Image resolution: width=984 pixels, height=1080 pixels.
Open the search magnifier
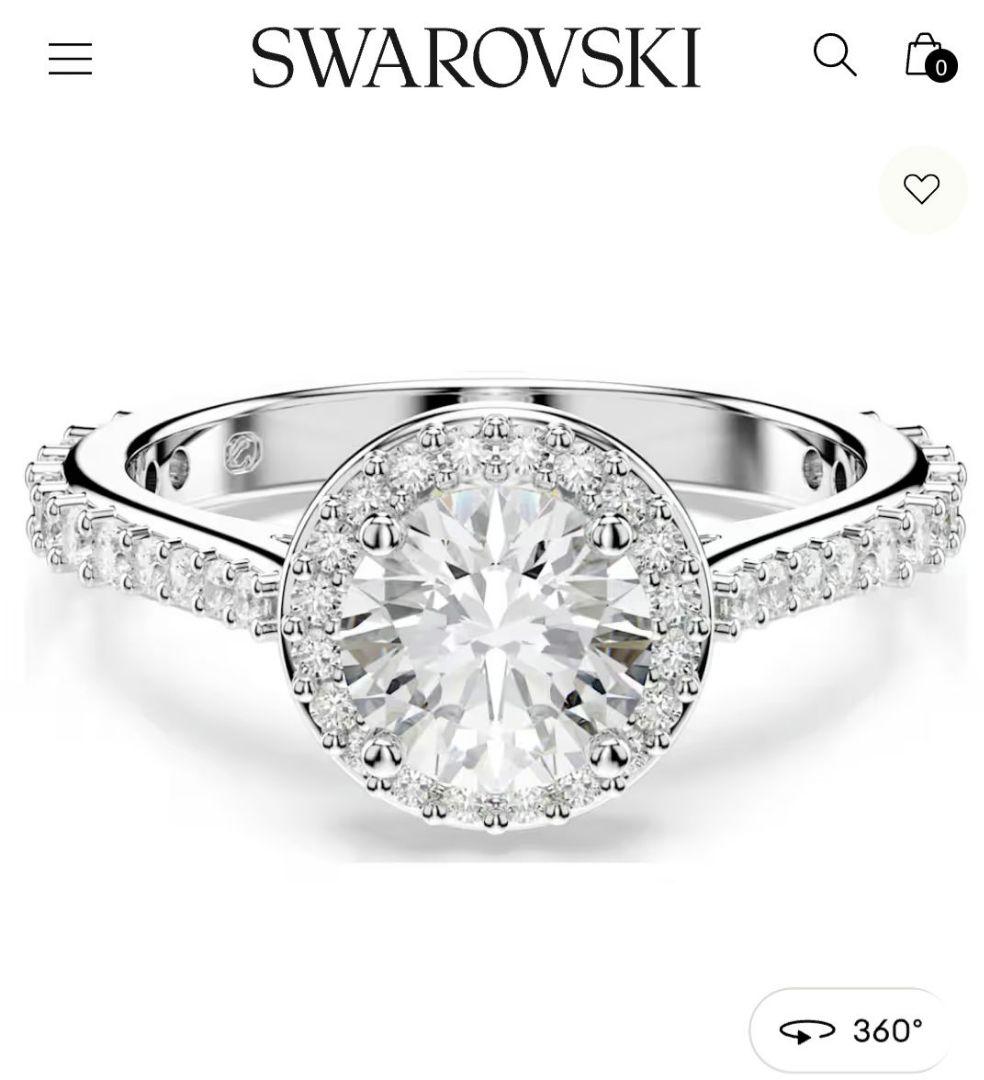point(834,56)
